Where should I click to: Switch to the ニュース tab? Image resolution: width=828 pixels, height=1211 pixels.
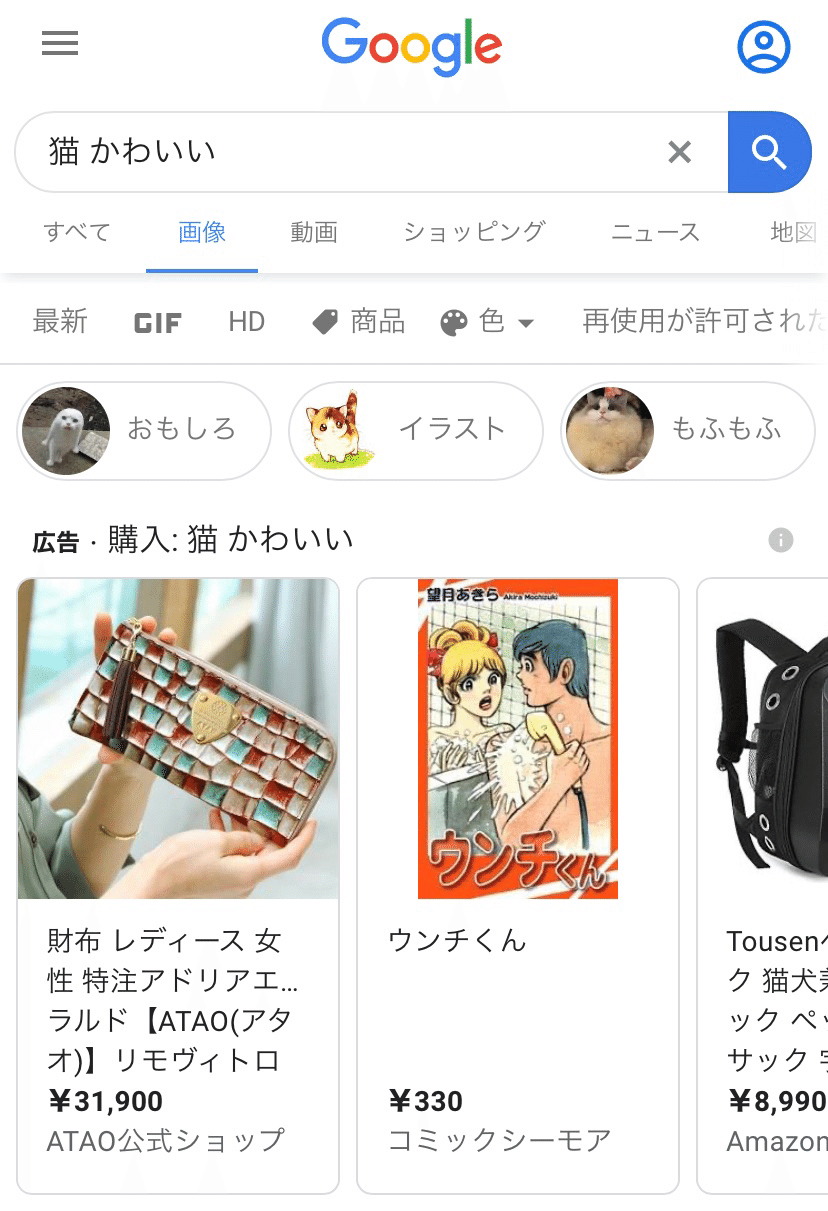point(655,233)
